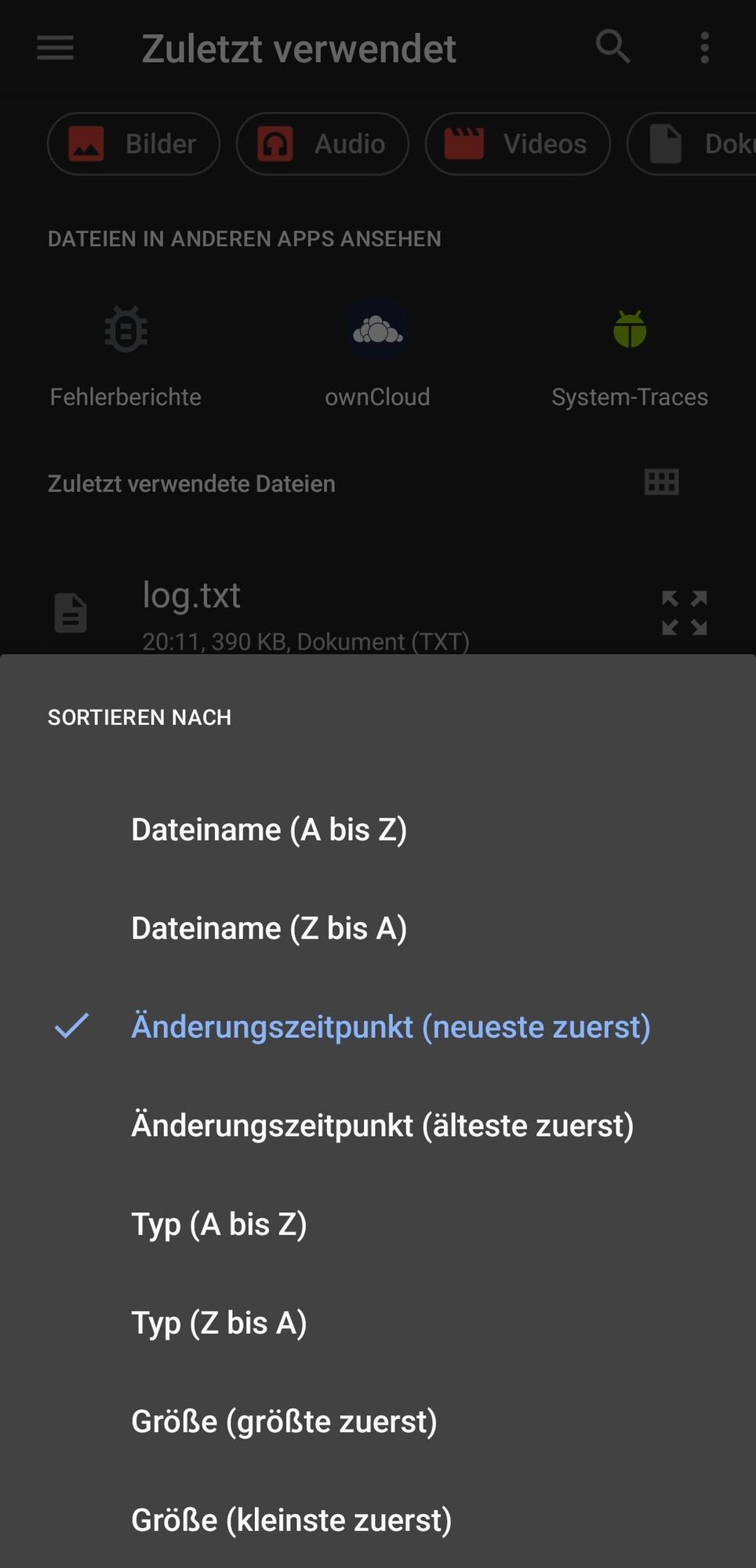This screenshot has width=756, height=1568.
Task: Filter files by Audio type
Action: [322, 143]
